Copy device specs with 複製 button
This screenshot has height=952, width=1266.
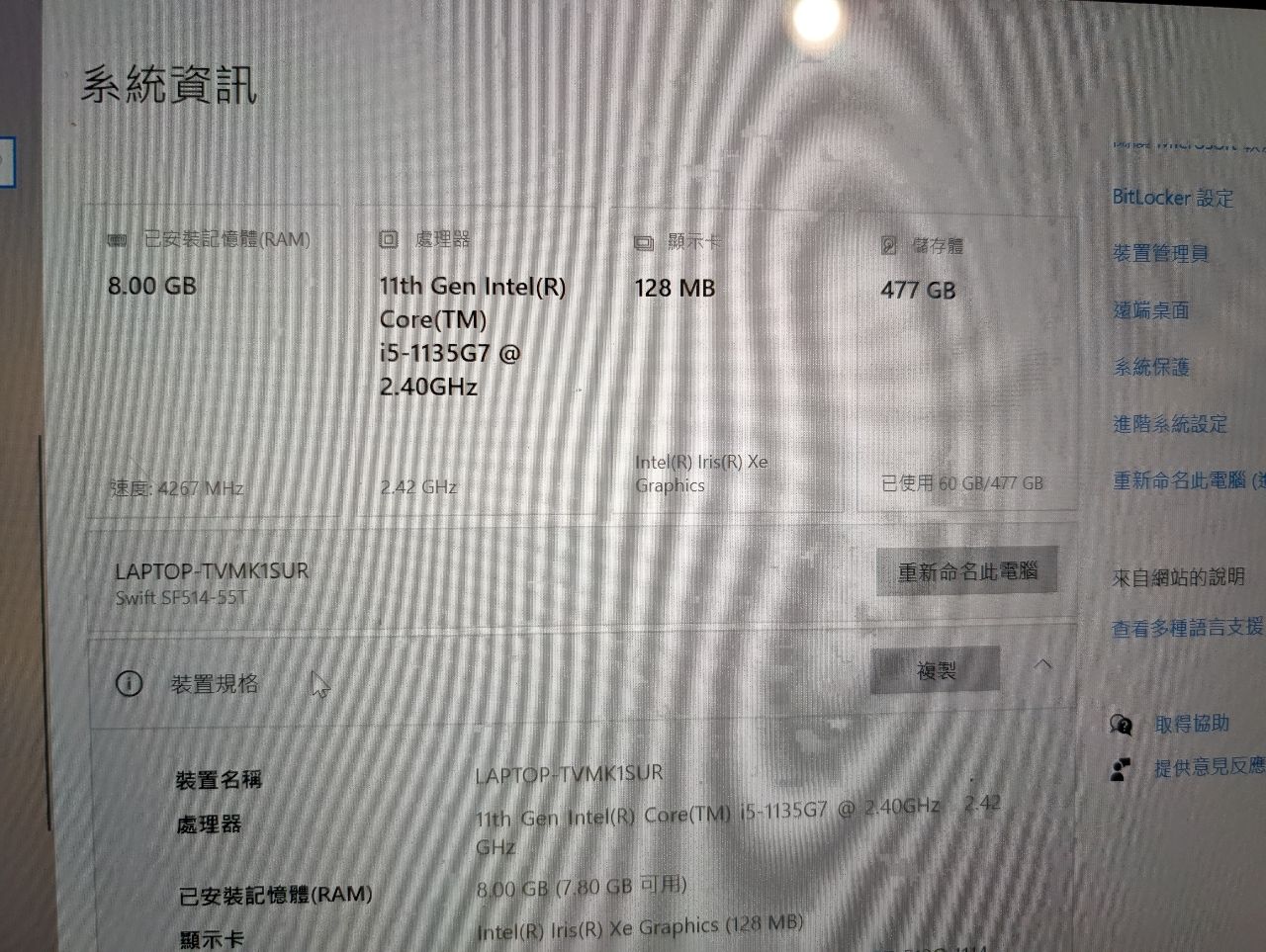point(936,671)
